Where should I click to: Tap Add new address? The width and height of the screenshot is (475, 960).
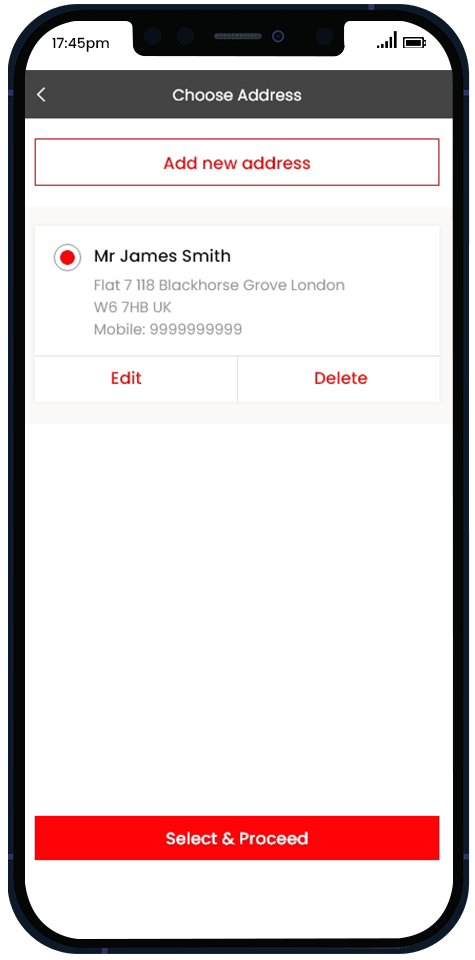(x=237, y=162)
